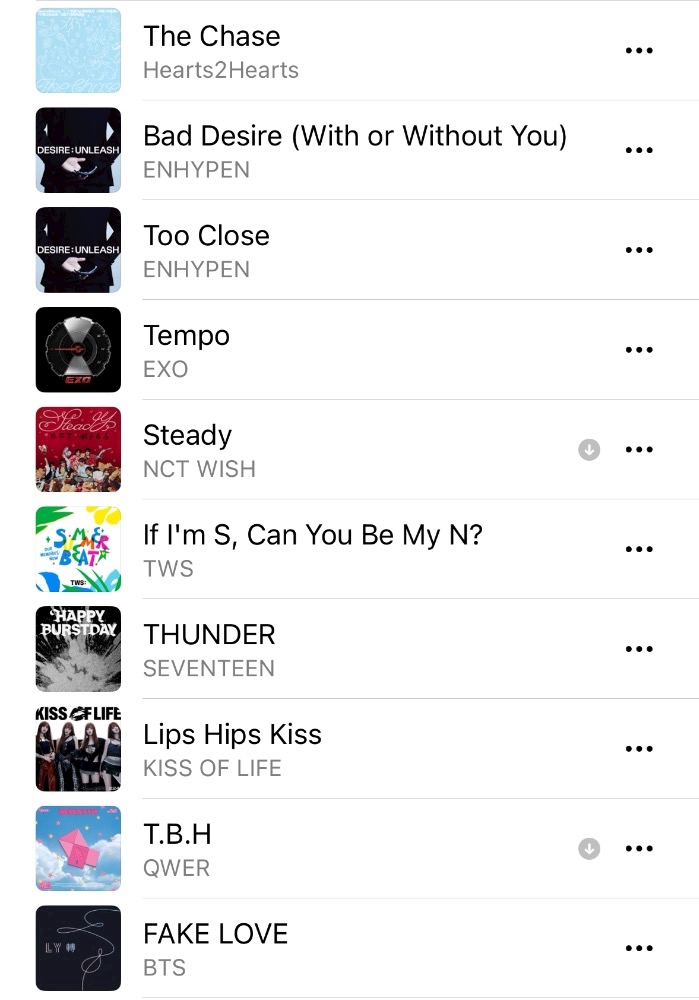Open more options for the TWS song

pos(639,549)
